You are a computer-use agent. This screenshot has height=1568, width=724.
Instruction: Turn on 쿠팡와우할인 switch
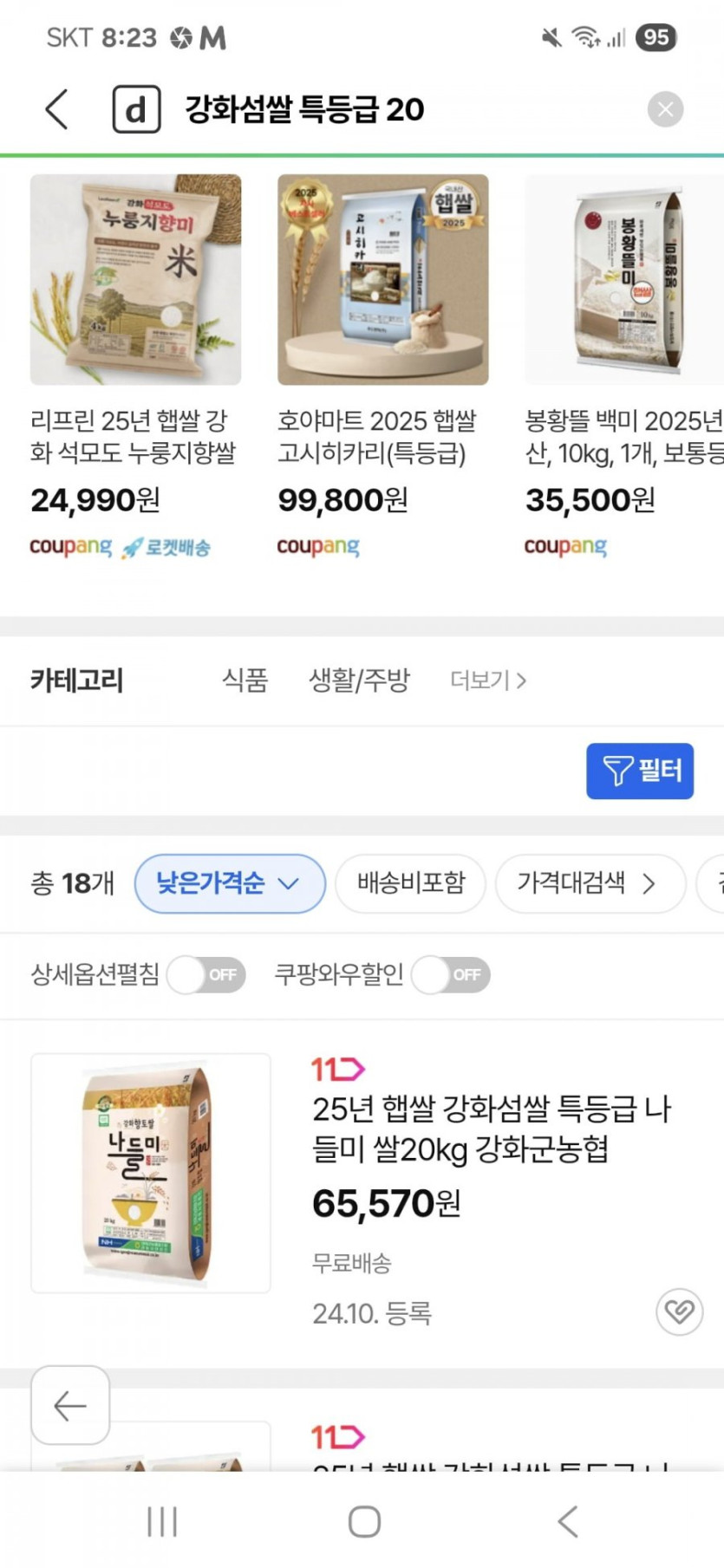[x=451, y=975]
